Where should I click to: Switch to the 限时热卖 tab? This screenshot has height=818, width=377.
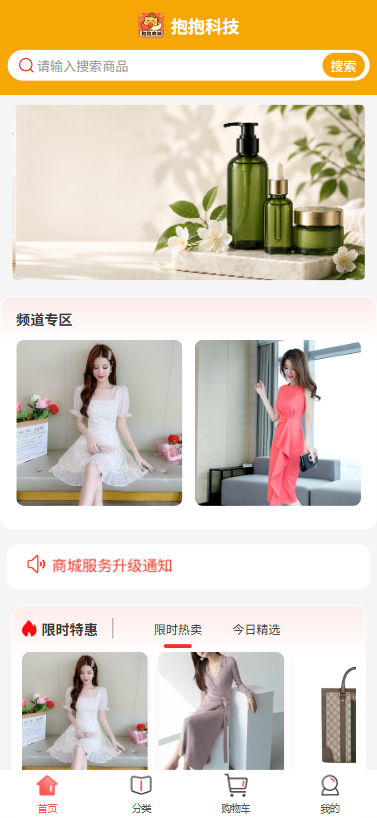pos(178,630)
